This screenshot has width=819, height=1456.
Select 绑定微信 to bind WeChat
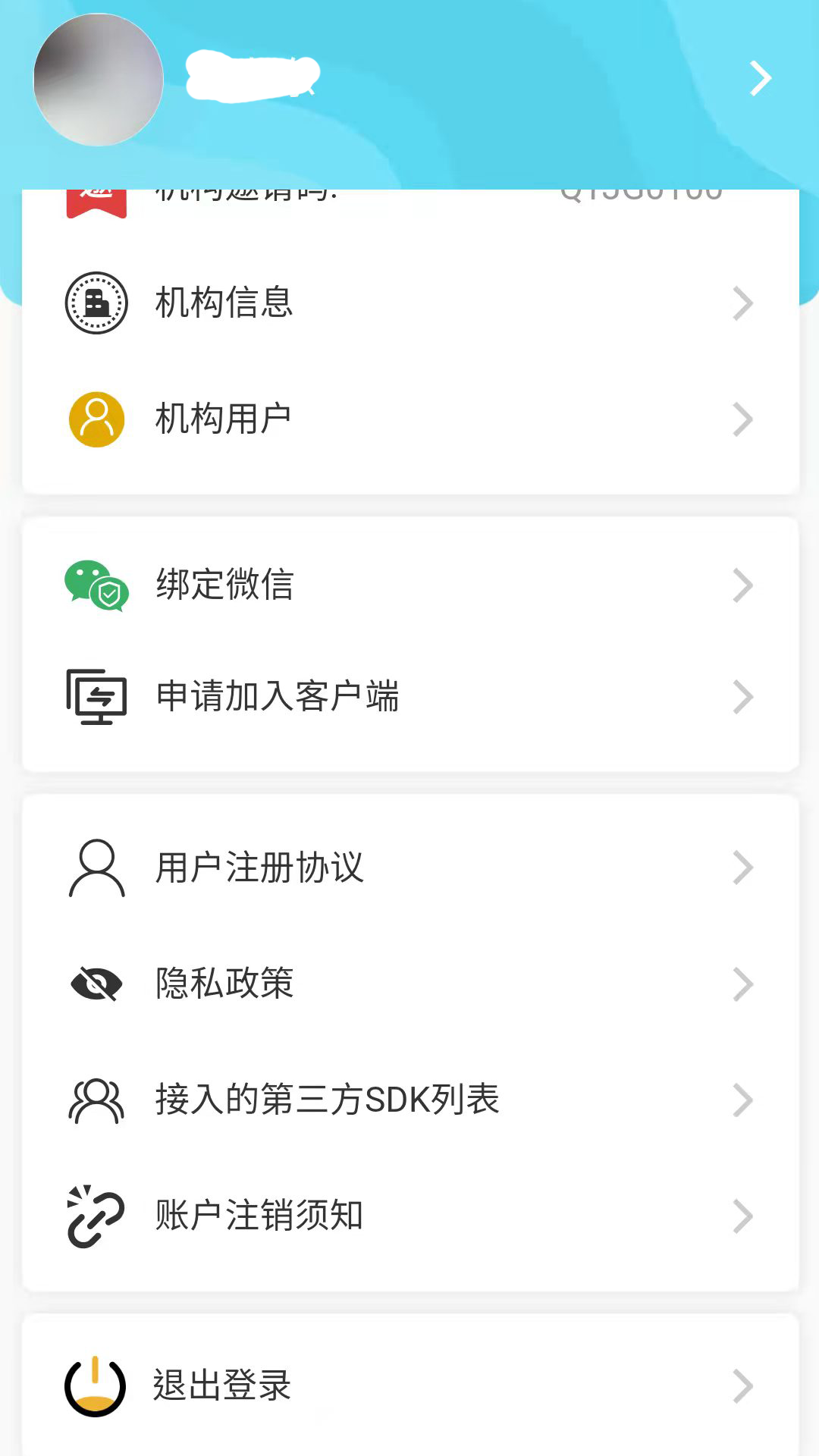click(409, 585)
